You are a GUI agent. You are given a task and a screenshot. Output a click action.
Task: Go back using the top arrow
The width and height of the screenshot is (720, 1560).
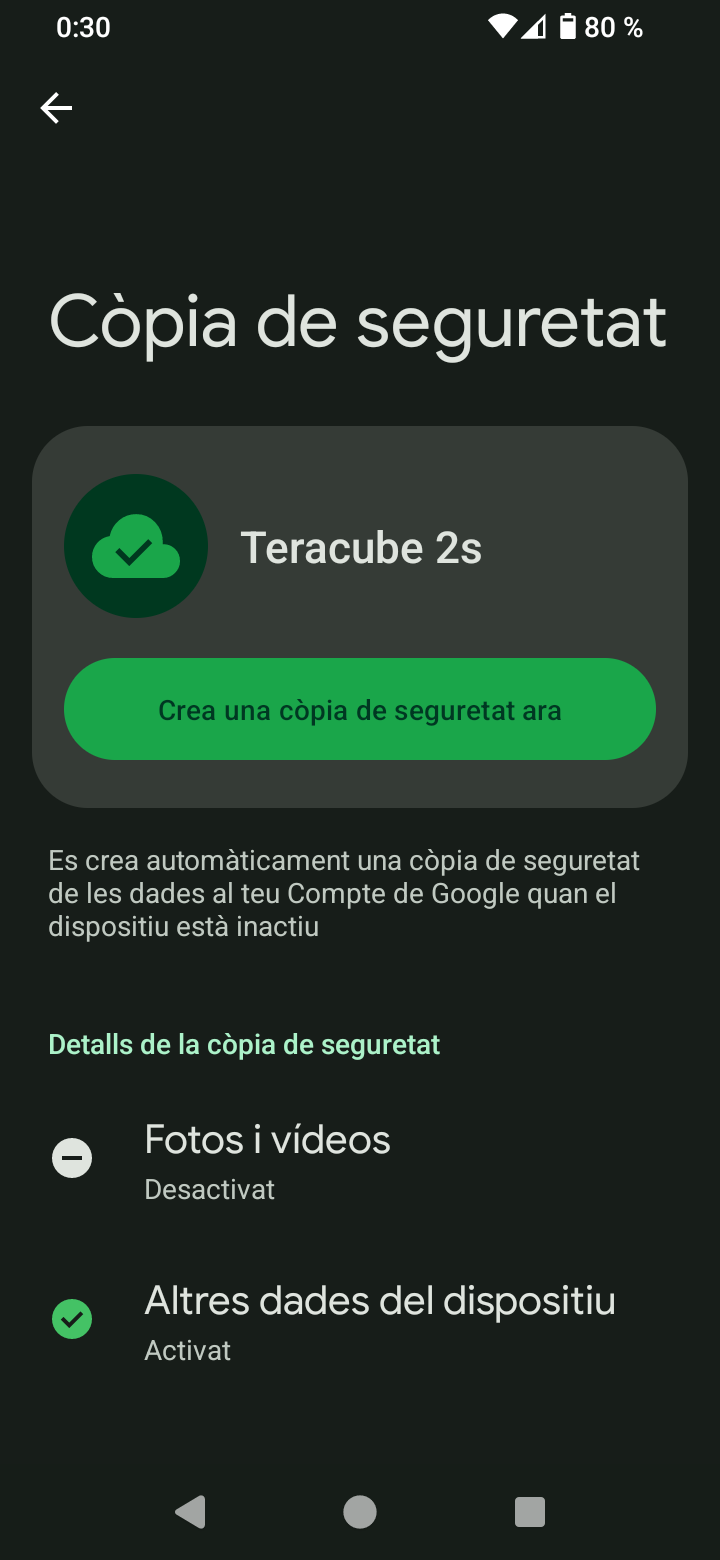(56, 108)
